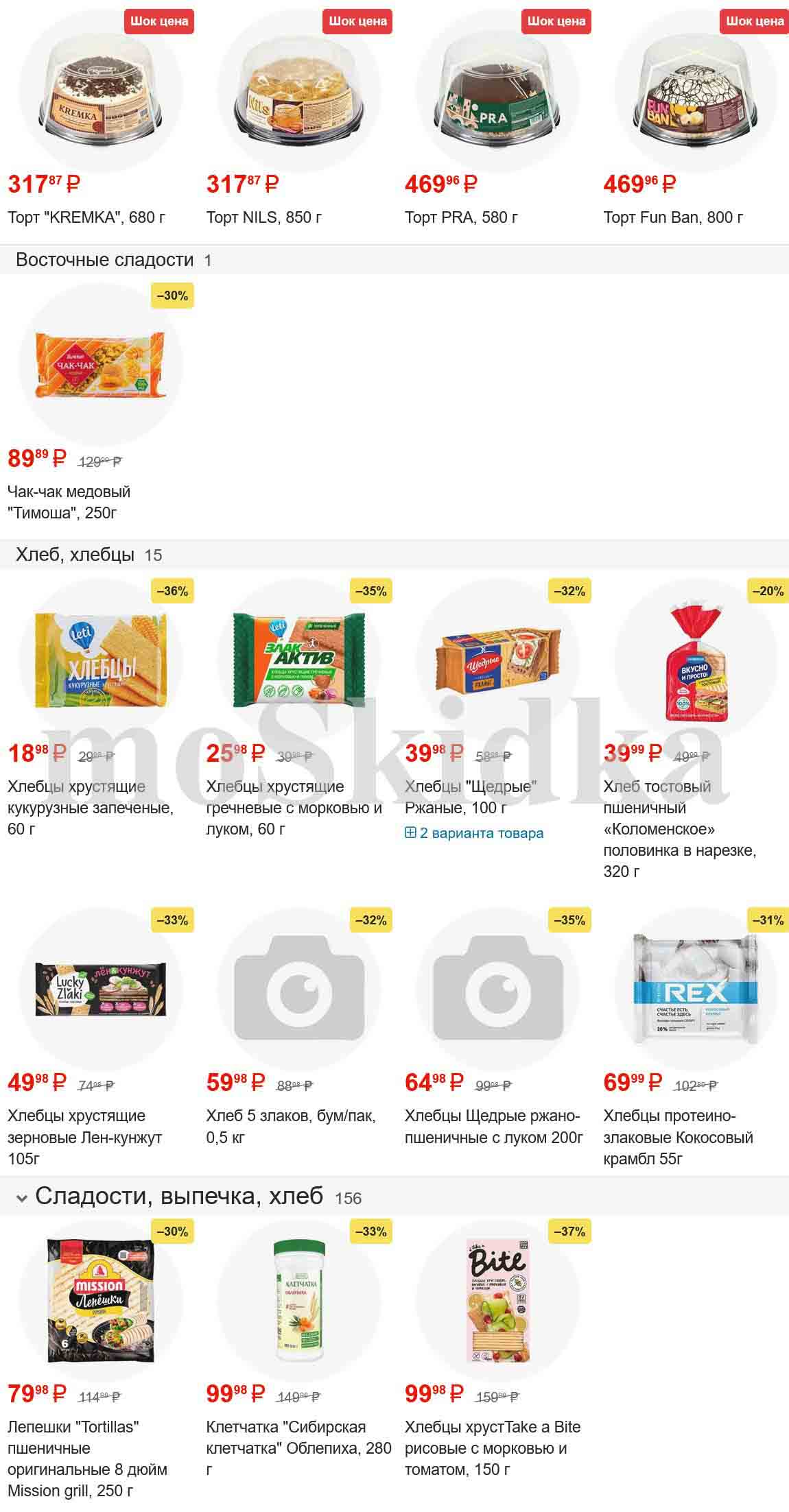Screen dimensions: 789x1512
Task: Collapse Сладости, выпечка, хлеб section
Action: [x=22, y=1198]
